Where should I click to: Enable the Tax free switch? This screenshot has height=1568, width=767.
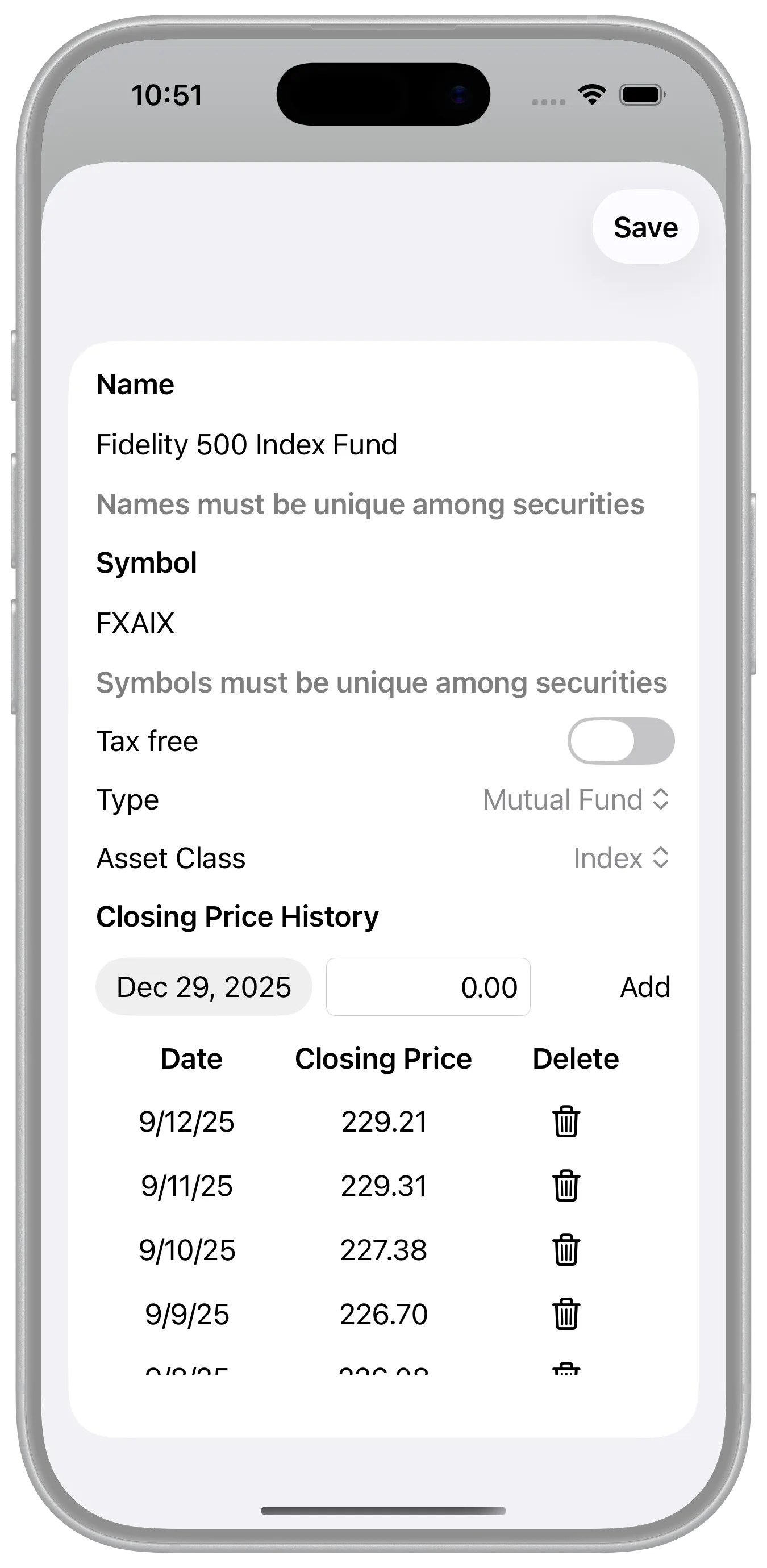coord(620,741)
